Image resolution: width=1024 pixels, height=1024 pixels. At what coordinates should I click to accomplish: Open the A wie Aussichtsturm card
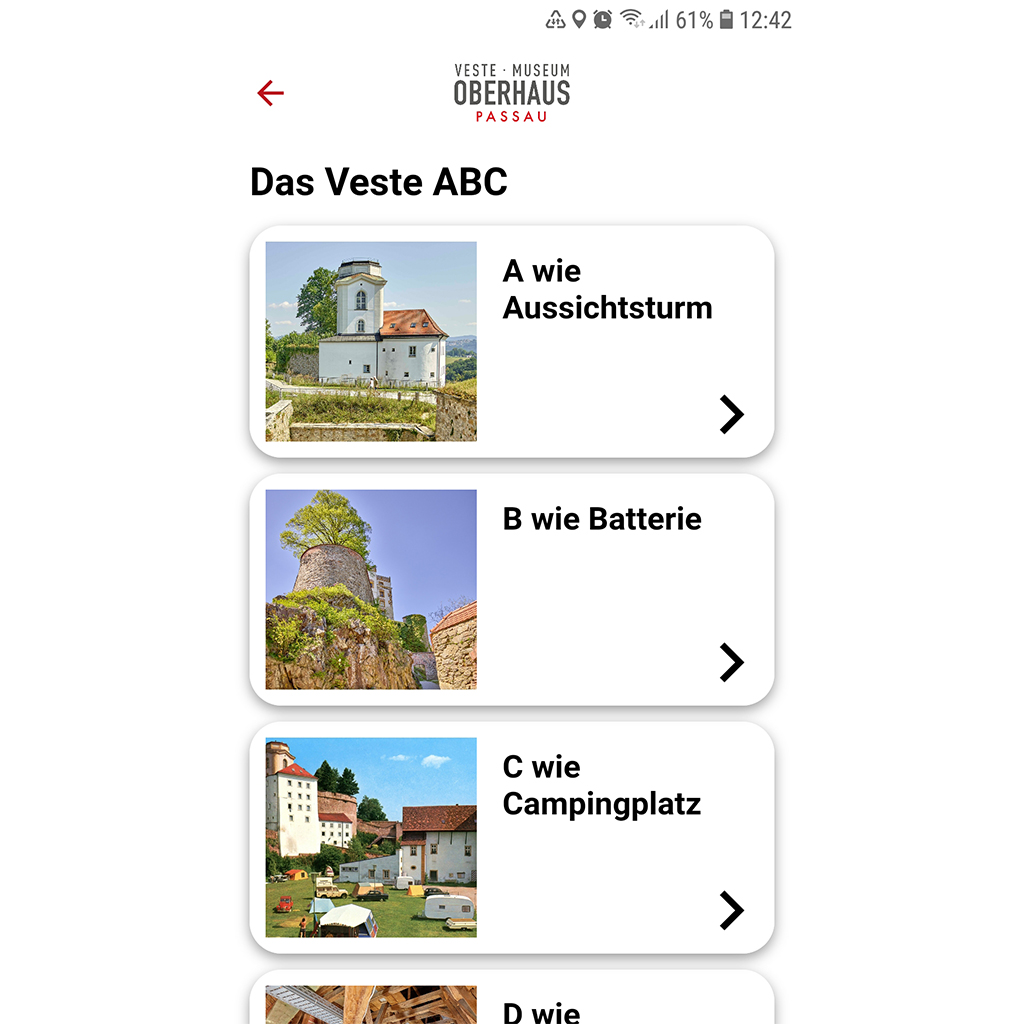tap(511, 341)
